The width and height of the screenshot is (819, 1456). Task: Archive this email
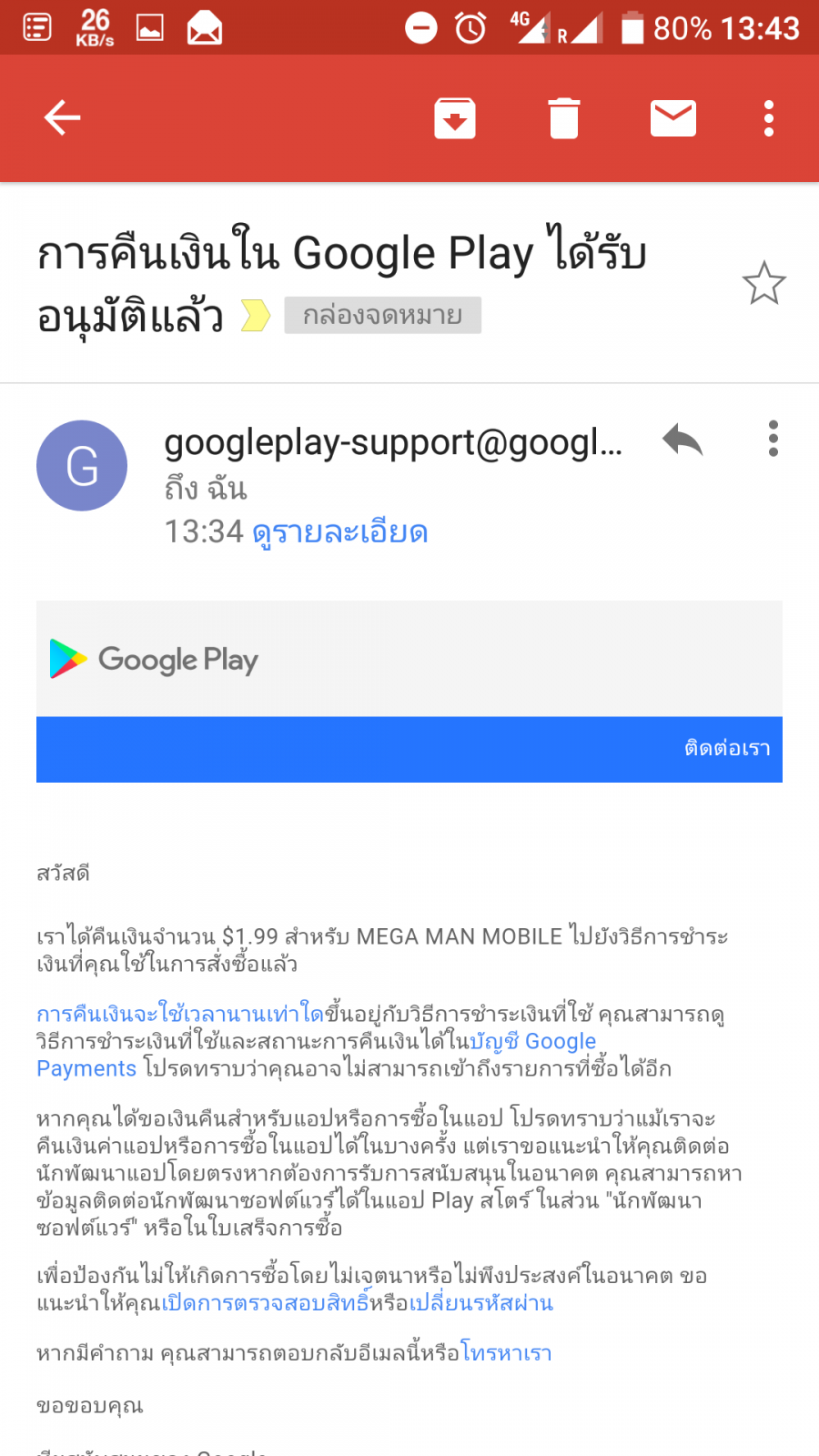(x=455, y=118)
